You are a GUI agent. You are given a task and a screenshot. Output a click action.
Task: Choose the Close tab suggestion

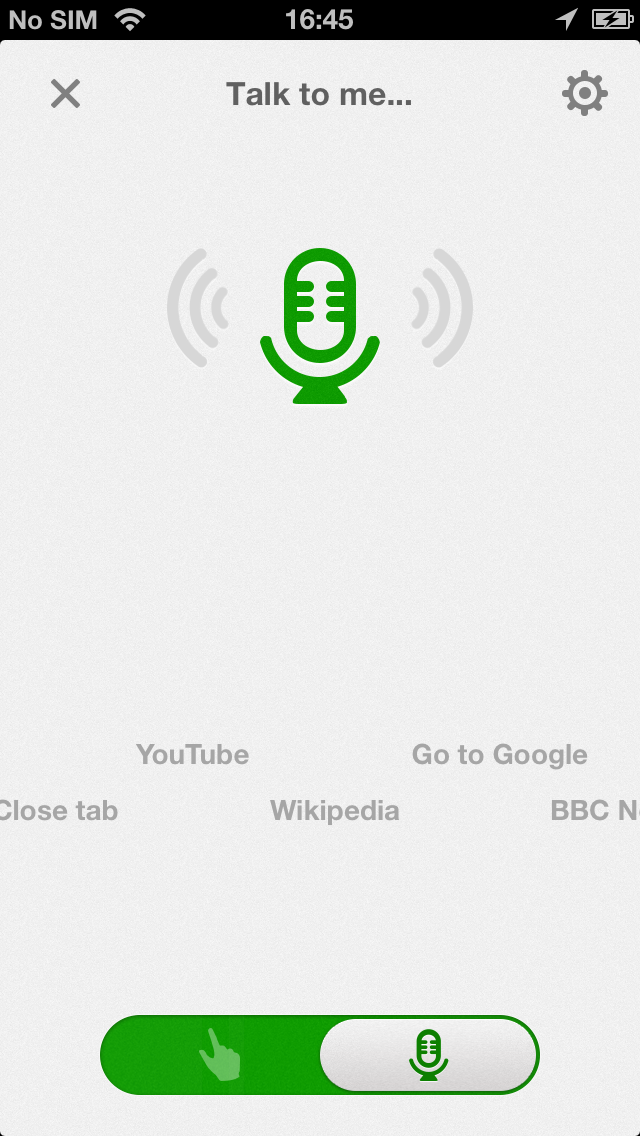(x=58, y=811)
